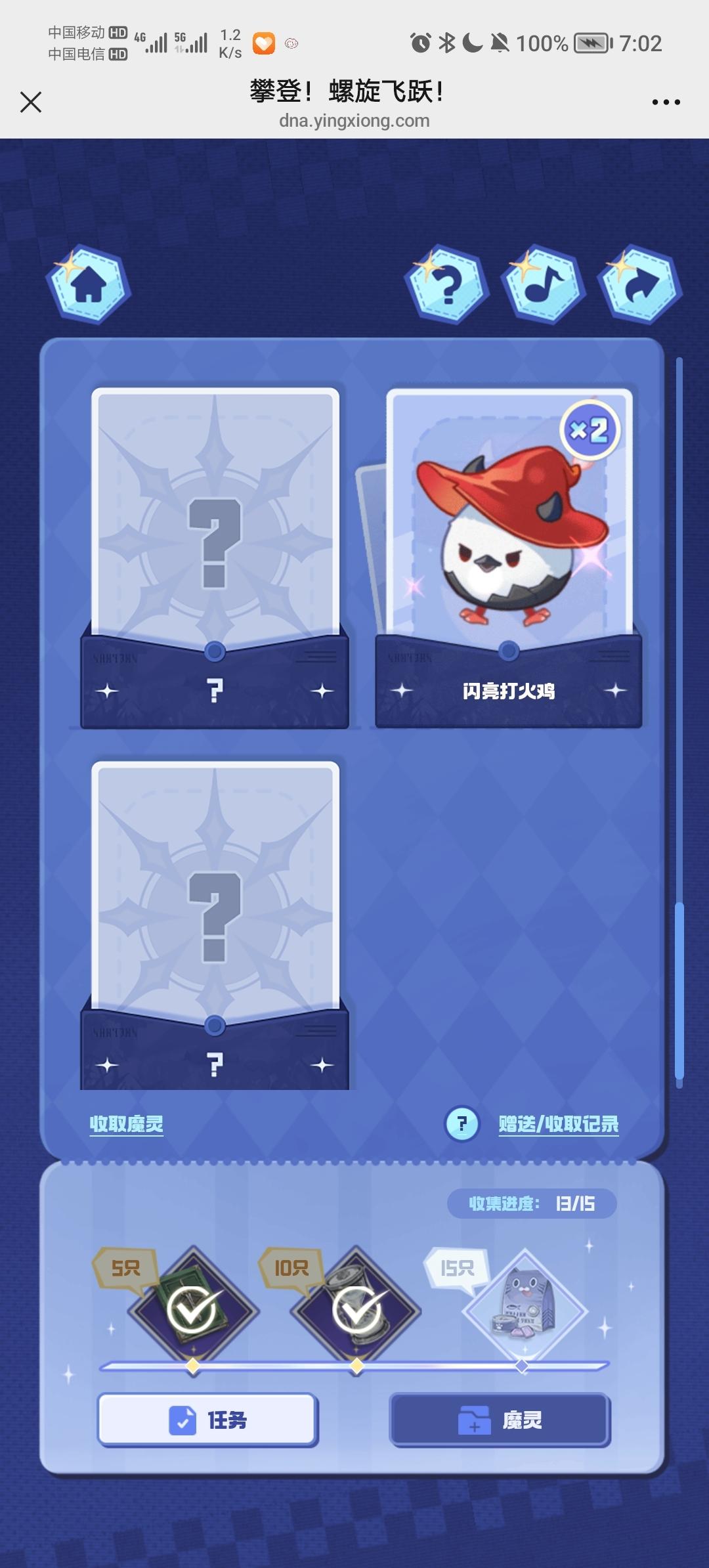Viewport: 709px width, 1568px height.
Task: Tap the question icon beside 赠送/收取记录
Action: point(462,1124)
